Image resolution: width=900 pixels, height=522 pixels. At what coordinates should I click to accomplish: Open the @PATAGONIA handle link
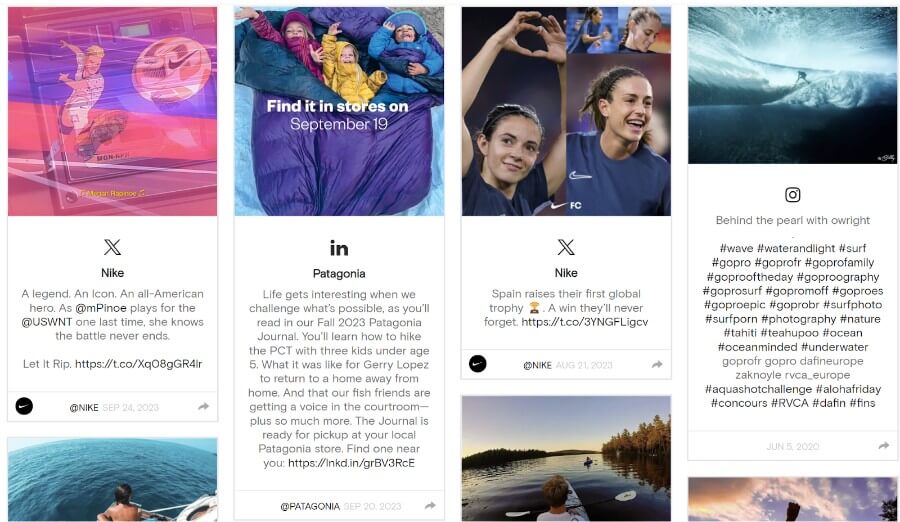click(x=309, y=506)
